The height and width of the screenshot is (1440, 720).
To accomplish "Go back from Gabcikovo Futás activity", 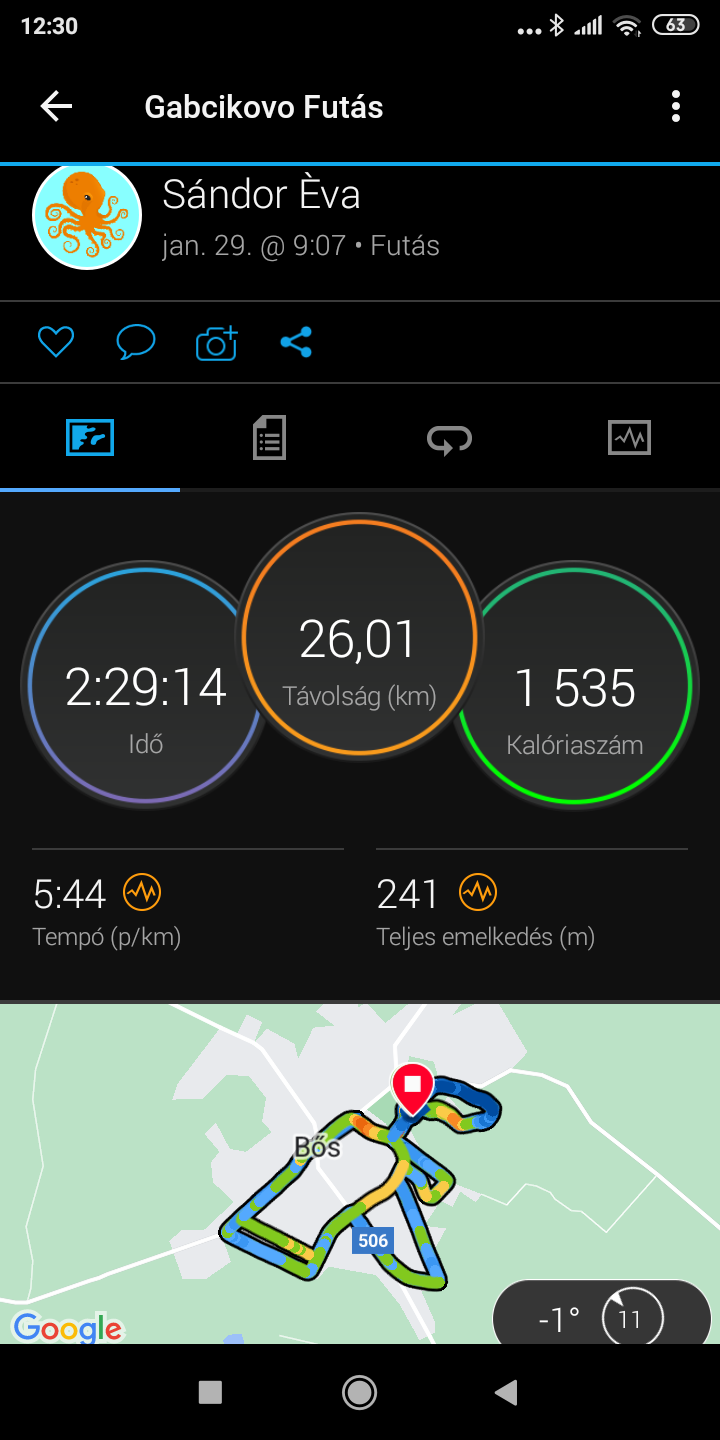I will [56, 107].
